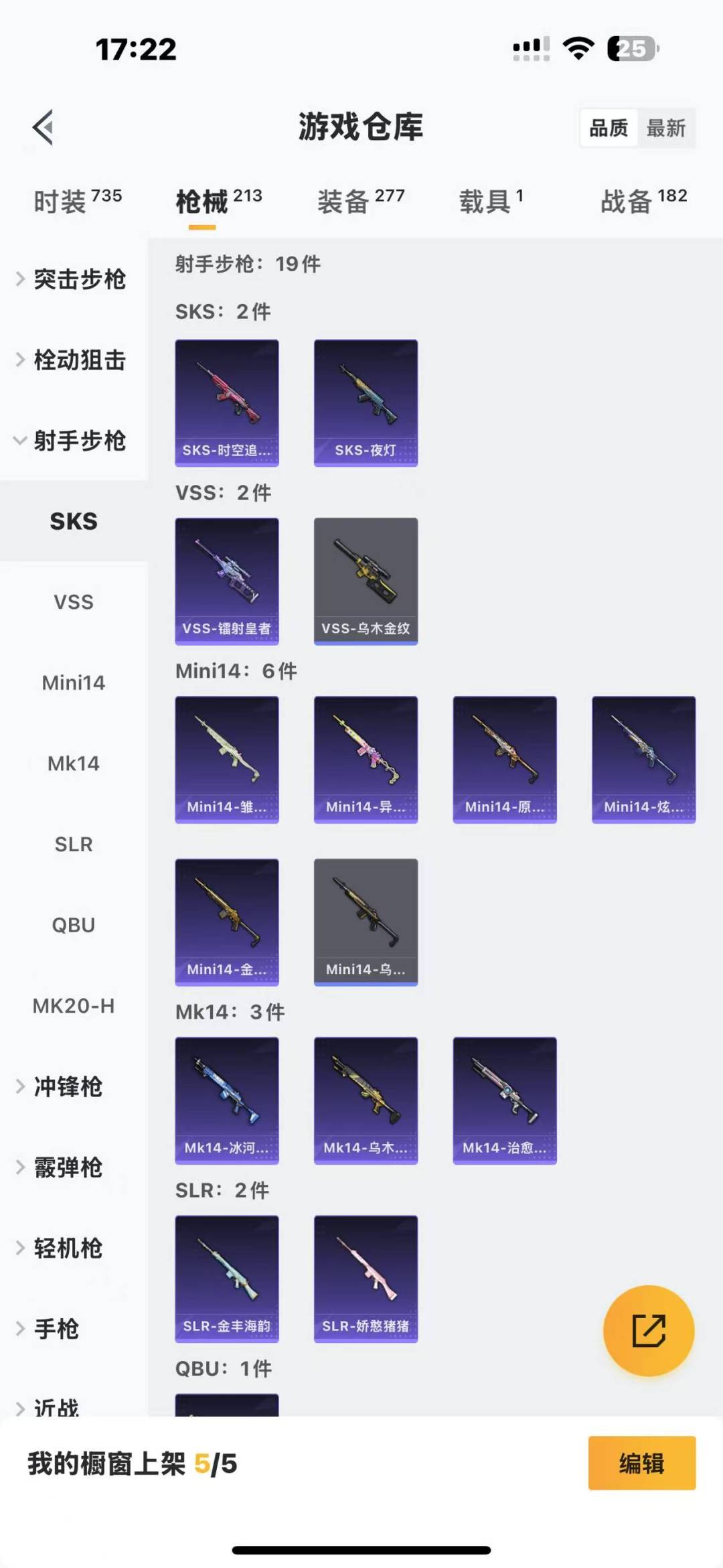
Task: Select Mk14 in the side list
Action: [74, 764]
